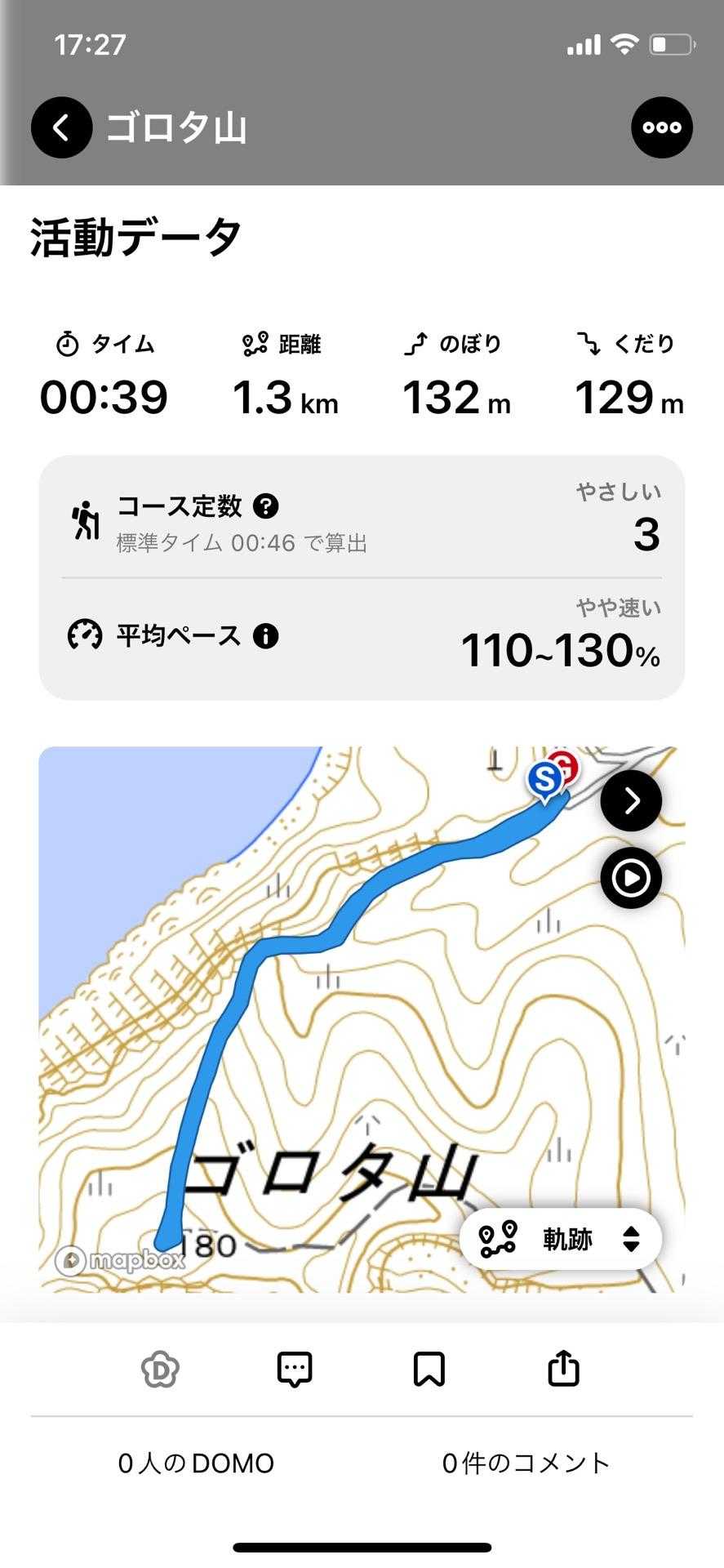Viewport: 724px width, 1568px height.
Task: View the 0人のDOMO list
Action: (x=196, y=1463)
